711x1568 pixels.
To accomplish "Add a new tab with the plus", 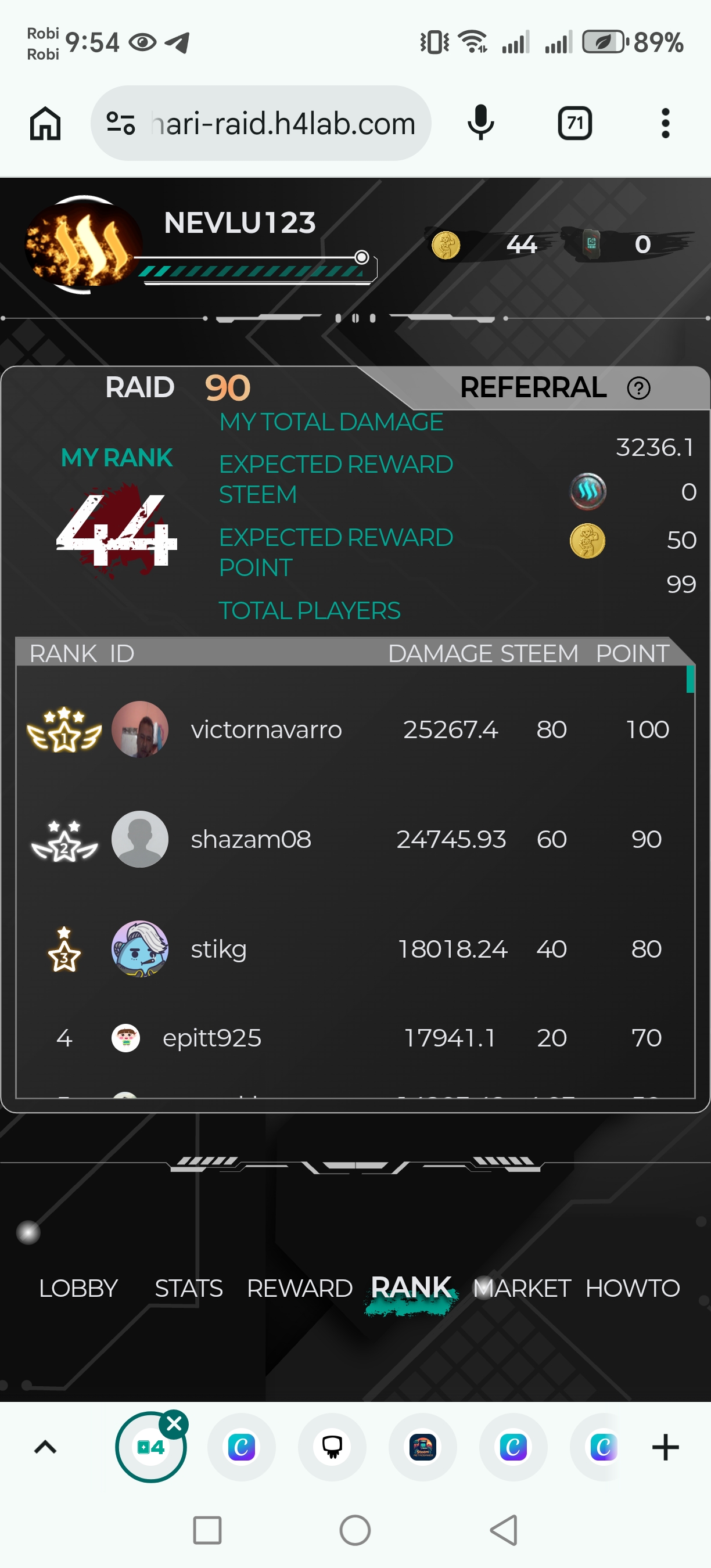I will [x=665, y=1447].
